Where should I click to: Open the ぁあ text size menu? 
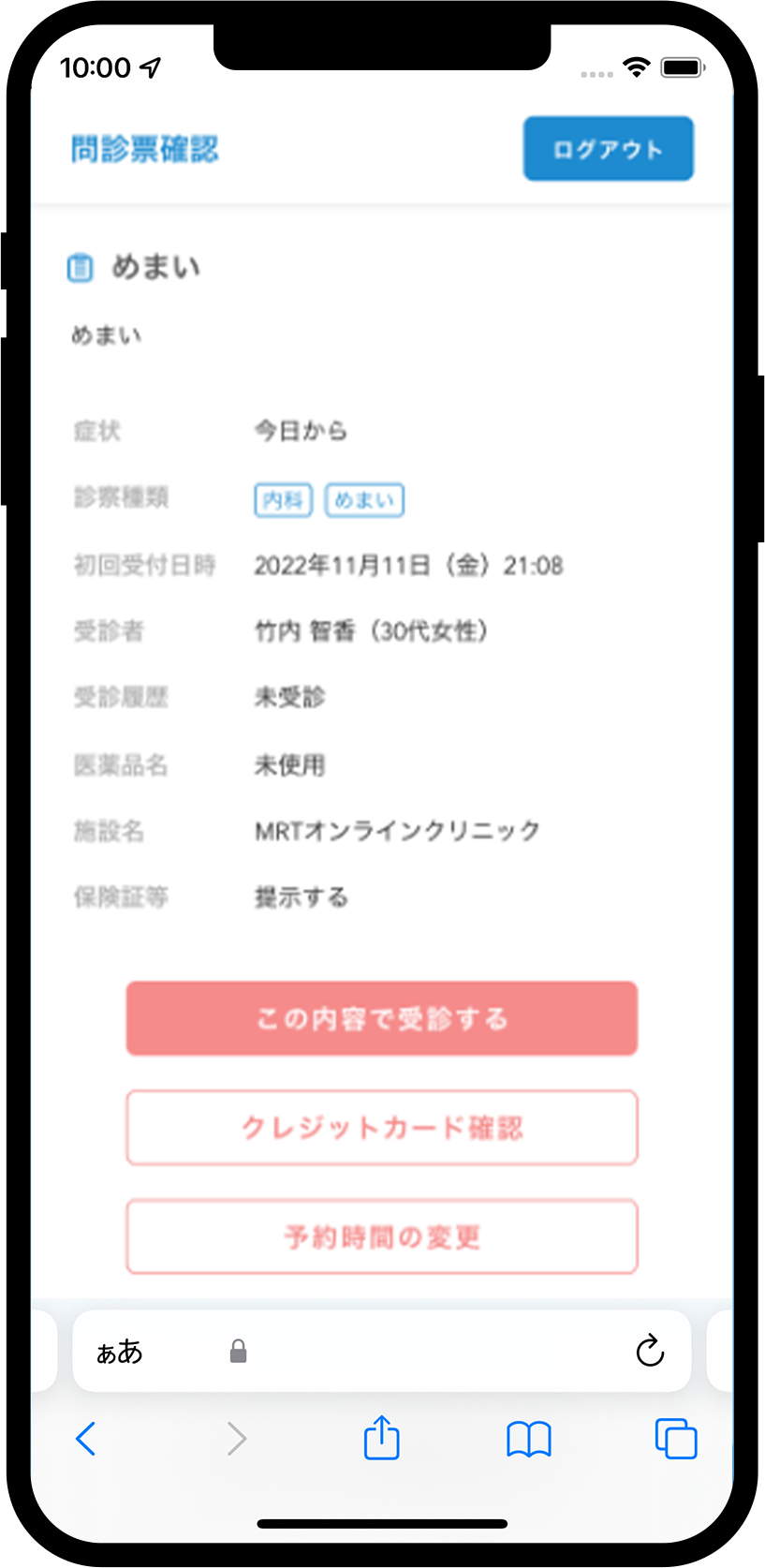tap(119, 1352)
